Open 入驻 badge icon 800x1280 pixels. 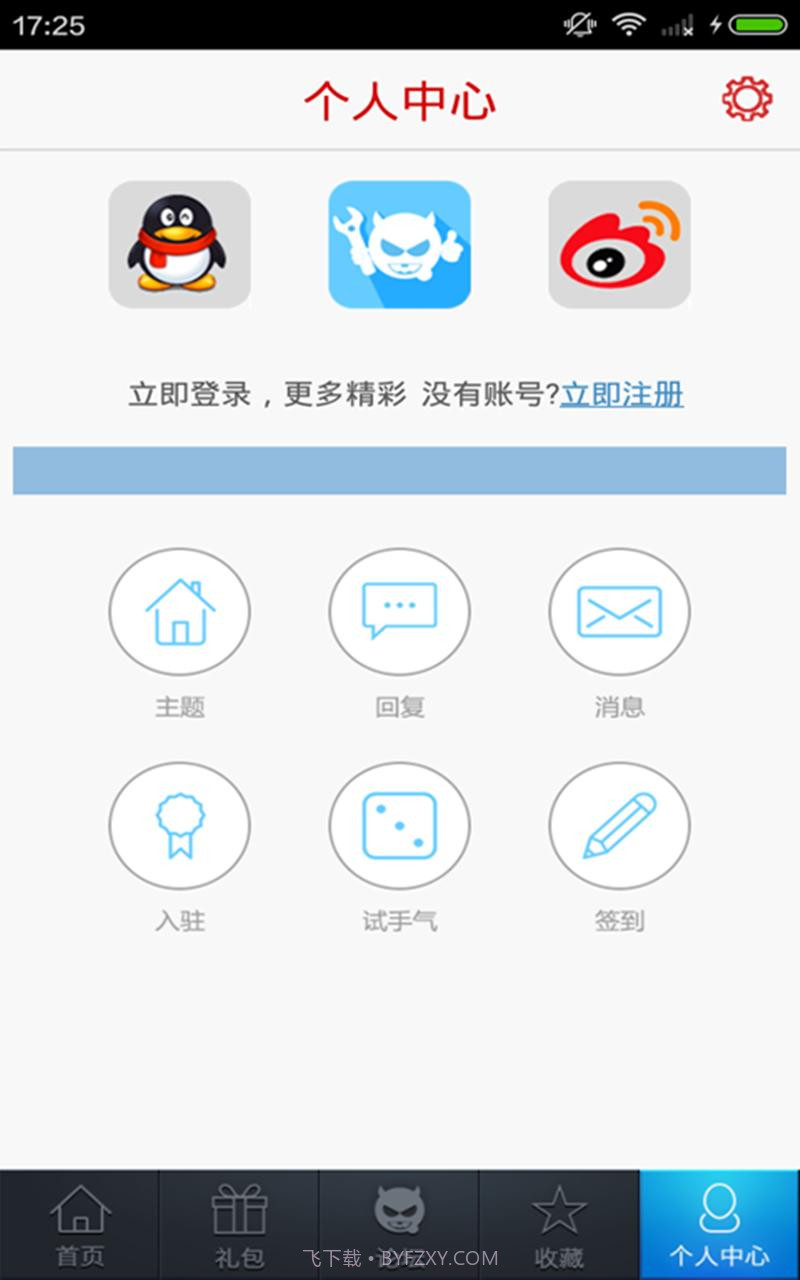[x=180, y=826]
